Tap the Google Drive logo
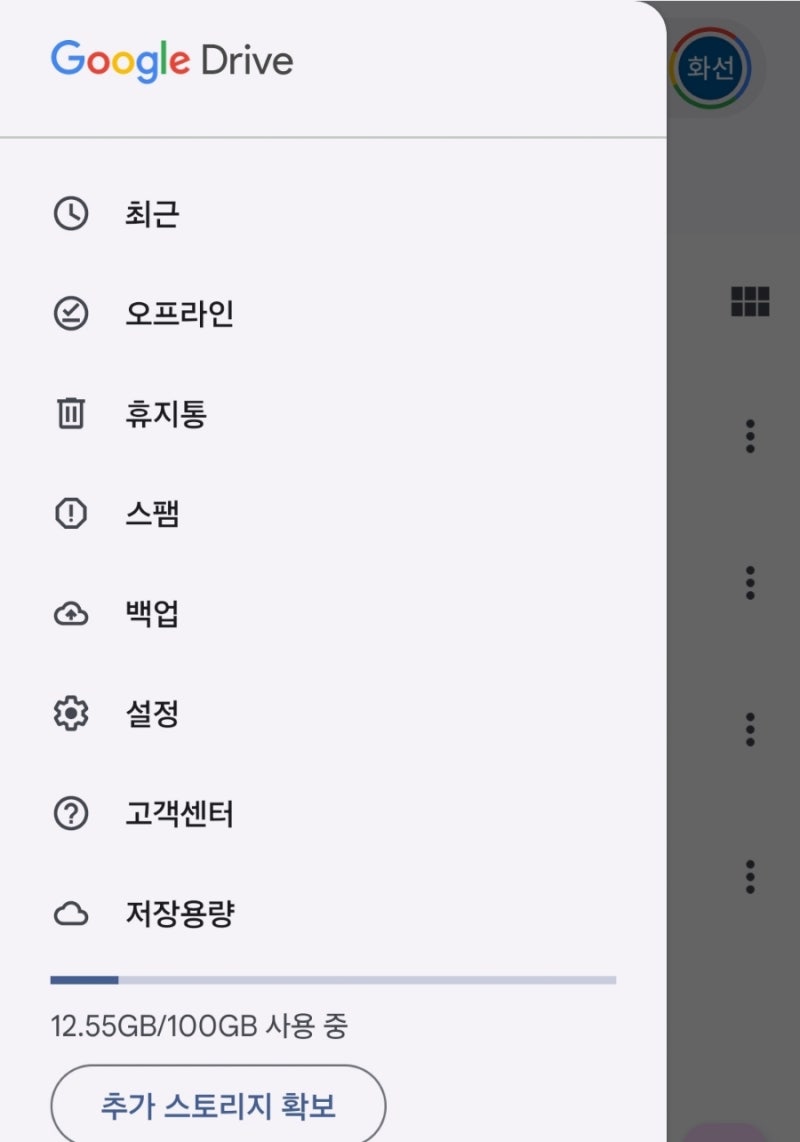 (172, 60)
